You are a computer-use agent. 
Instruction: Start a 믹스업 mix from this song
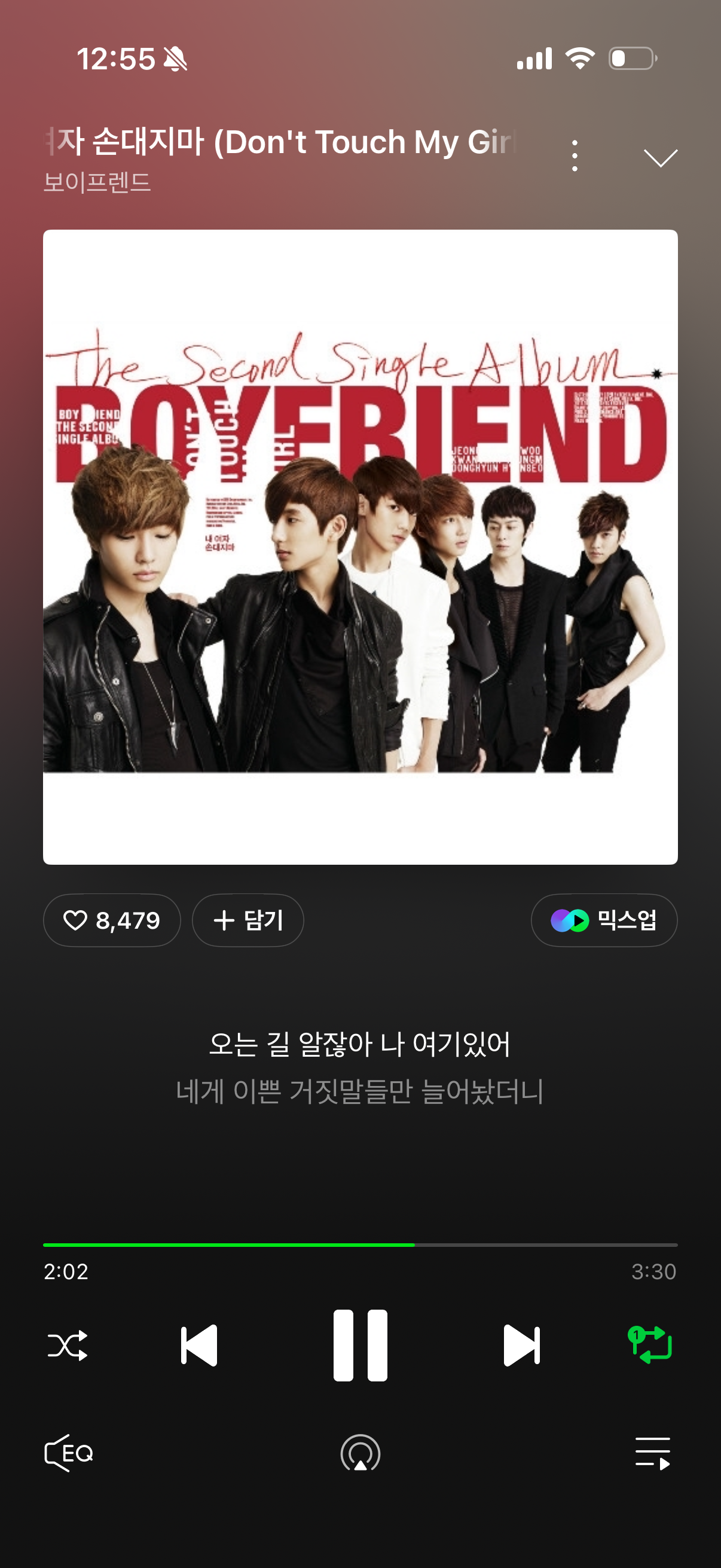click(x=604, y=920)
